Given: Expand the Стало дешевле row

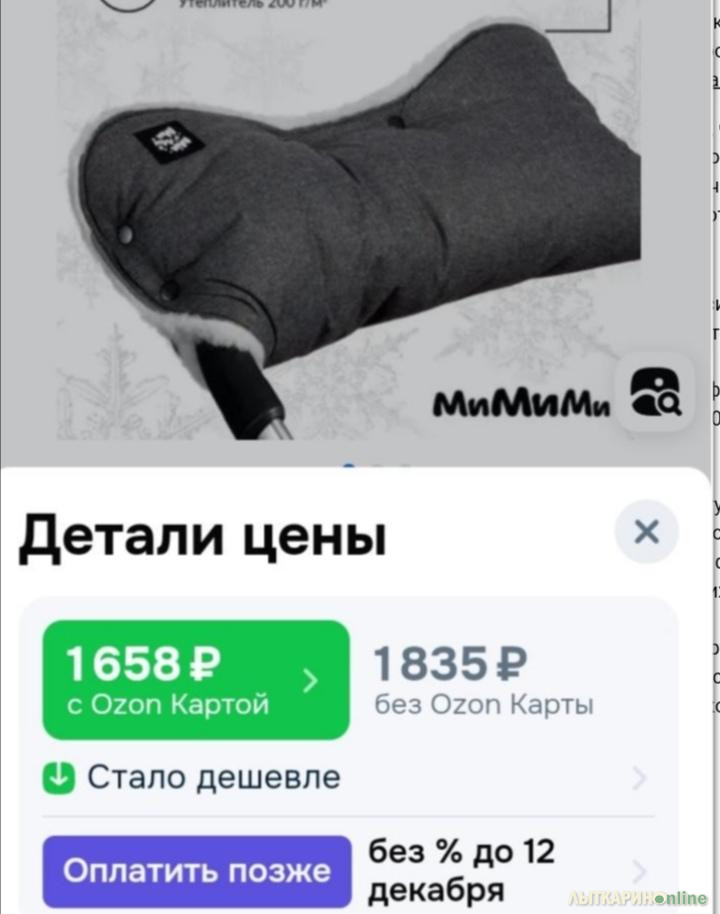Looking at the screenshot, I should click(340, 778).
